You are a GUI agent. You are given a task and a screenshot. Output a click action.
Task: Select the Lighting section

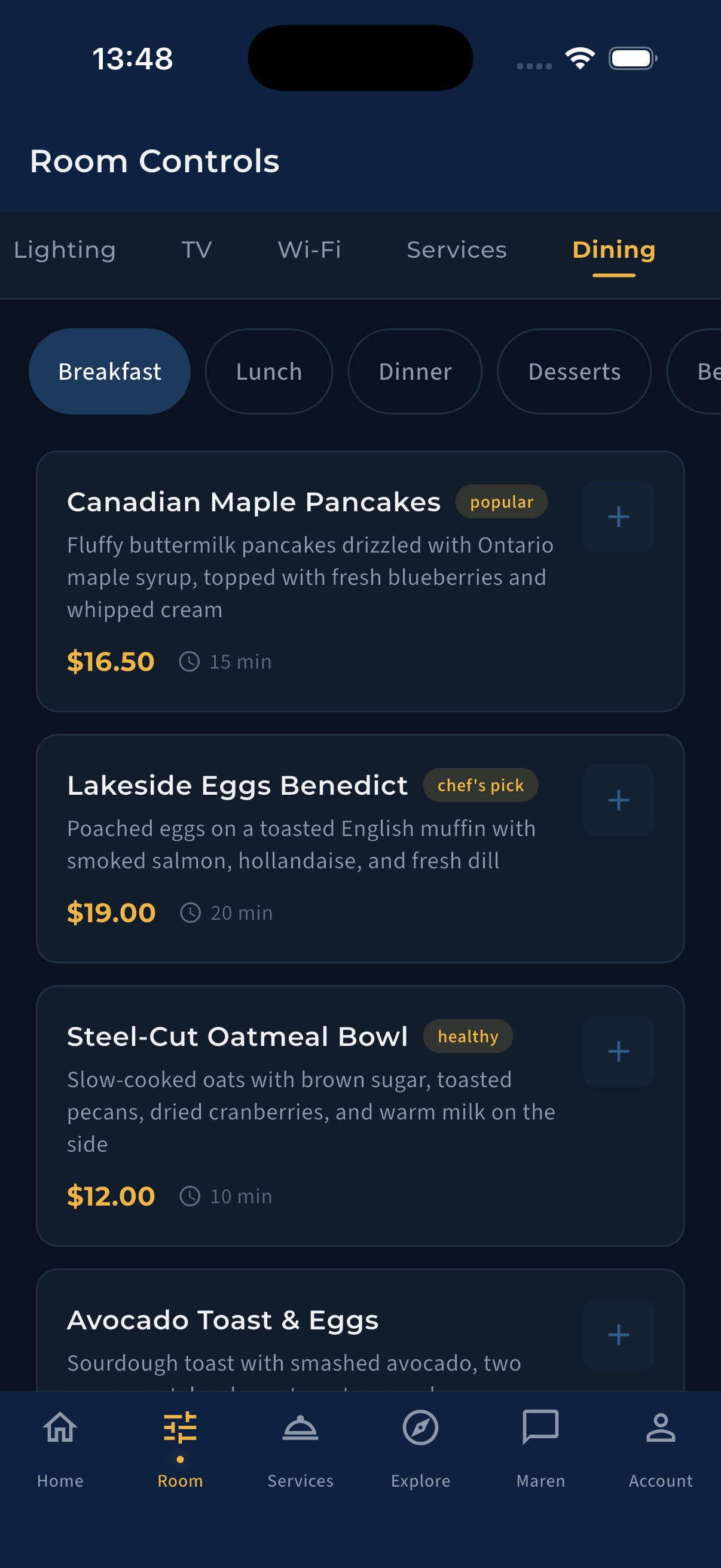coord(65,249)
